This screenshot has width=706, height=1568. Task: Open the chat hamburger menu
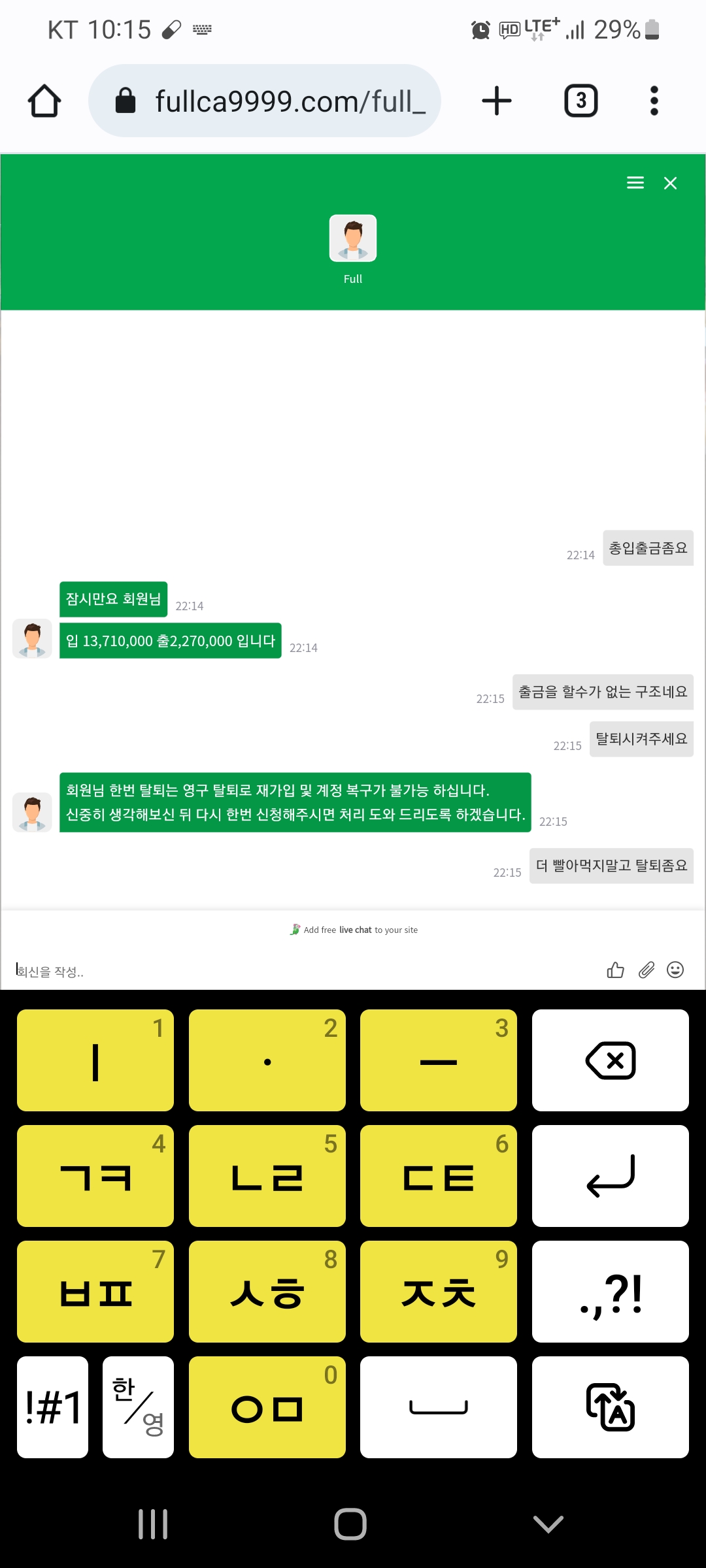pos(635,183)
